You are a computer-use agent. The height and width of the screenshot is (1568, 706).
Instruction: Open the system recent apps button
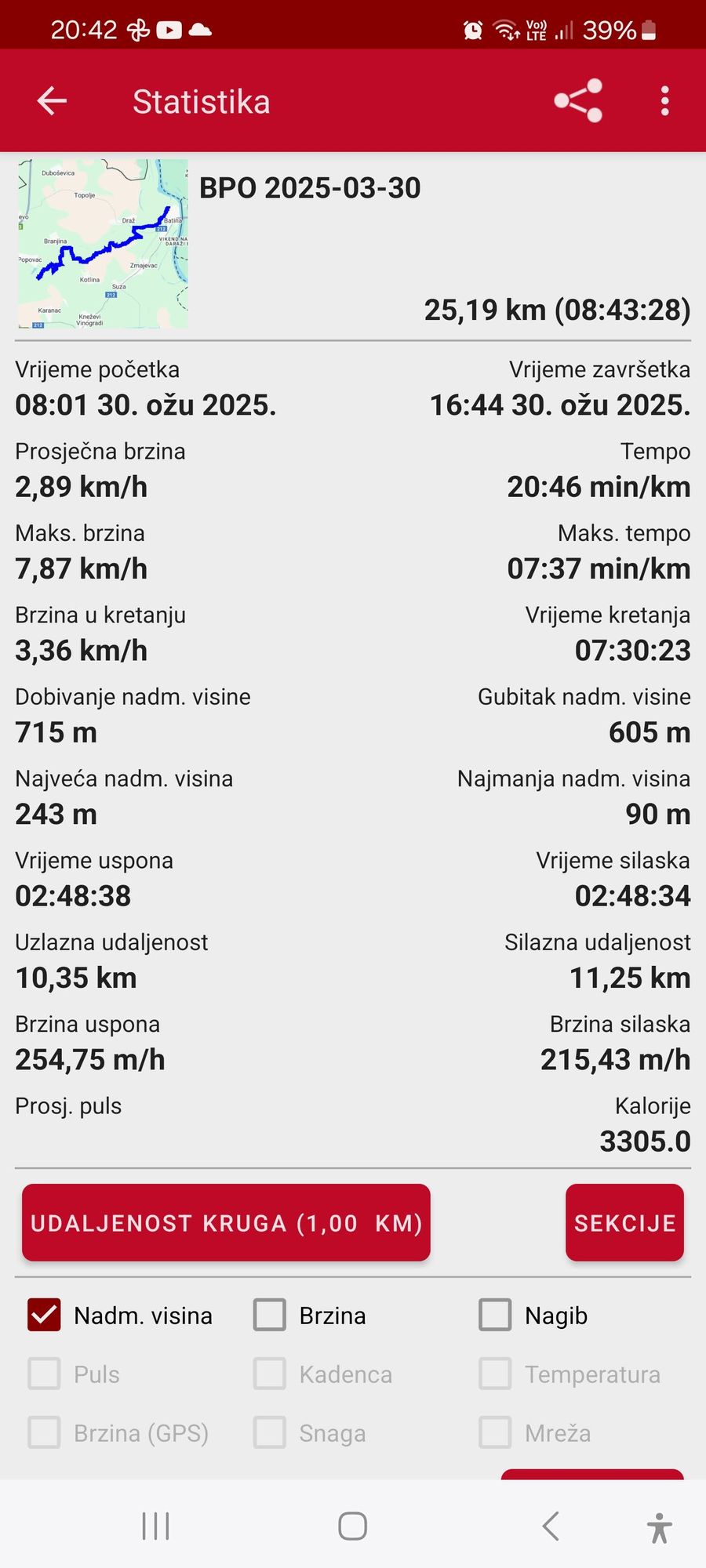tap(155, 1526)
